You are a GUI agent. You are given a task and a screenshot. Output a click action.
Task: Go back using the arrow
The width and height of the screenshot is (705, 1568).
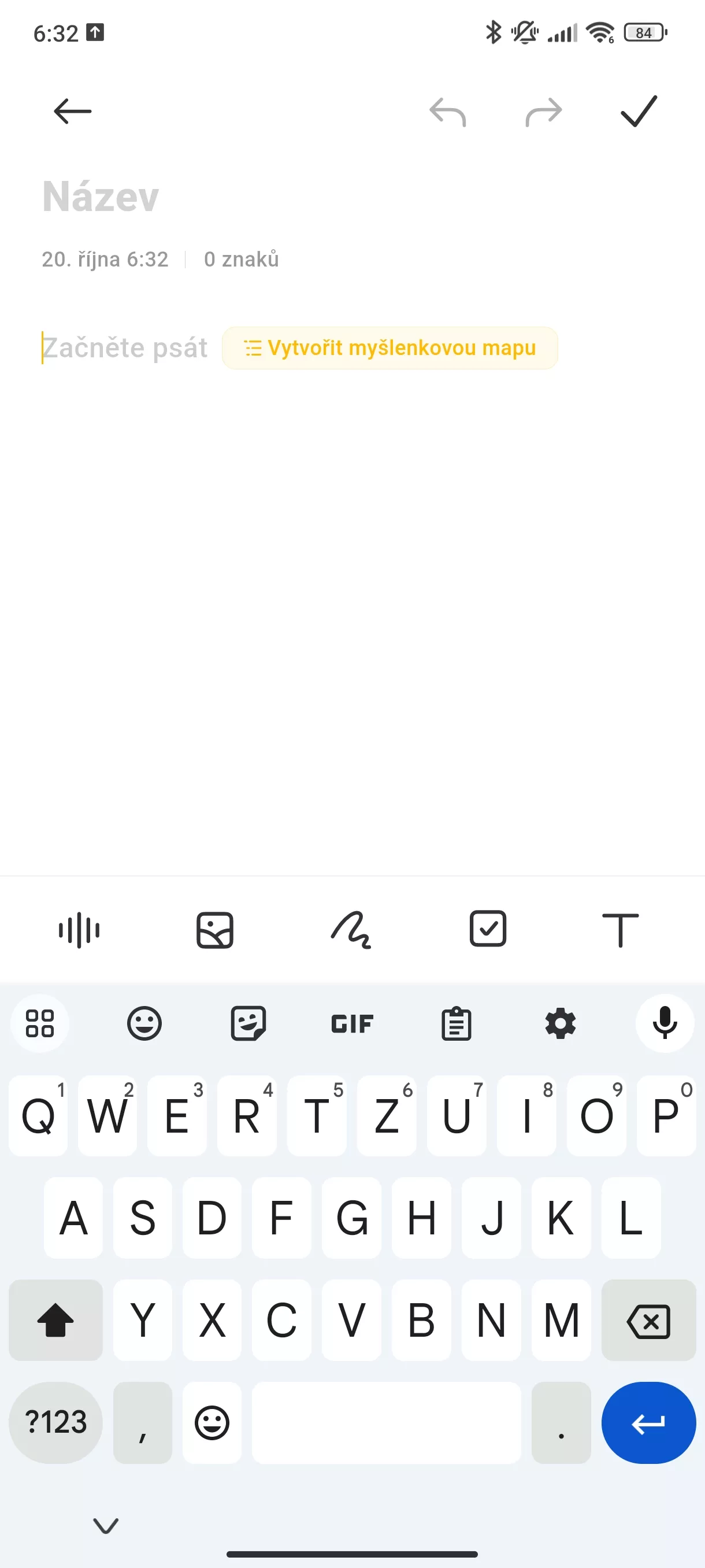72,112
